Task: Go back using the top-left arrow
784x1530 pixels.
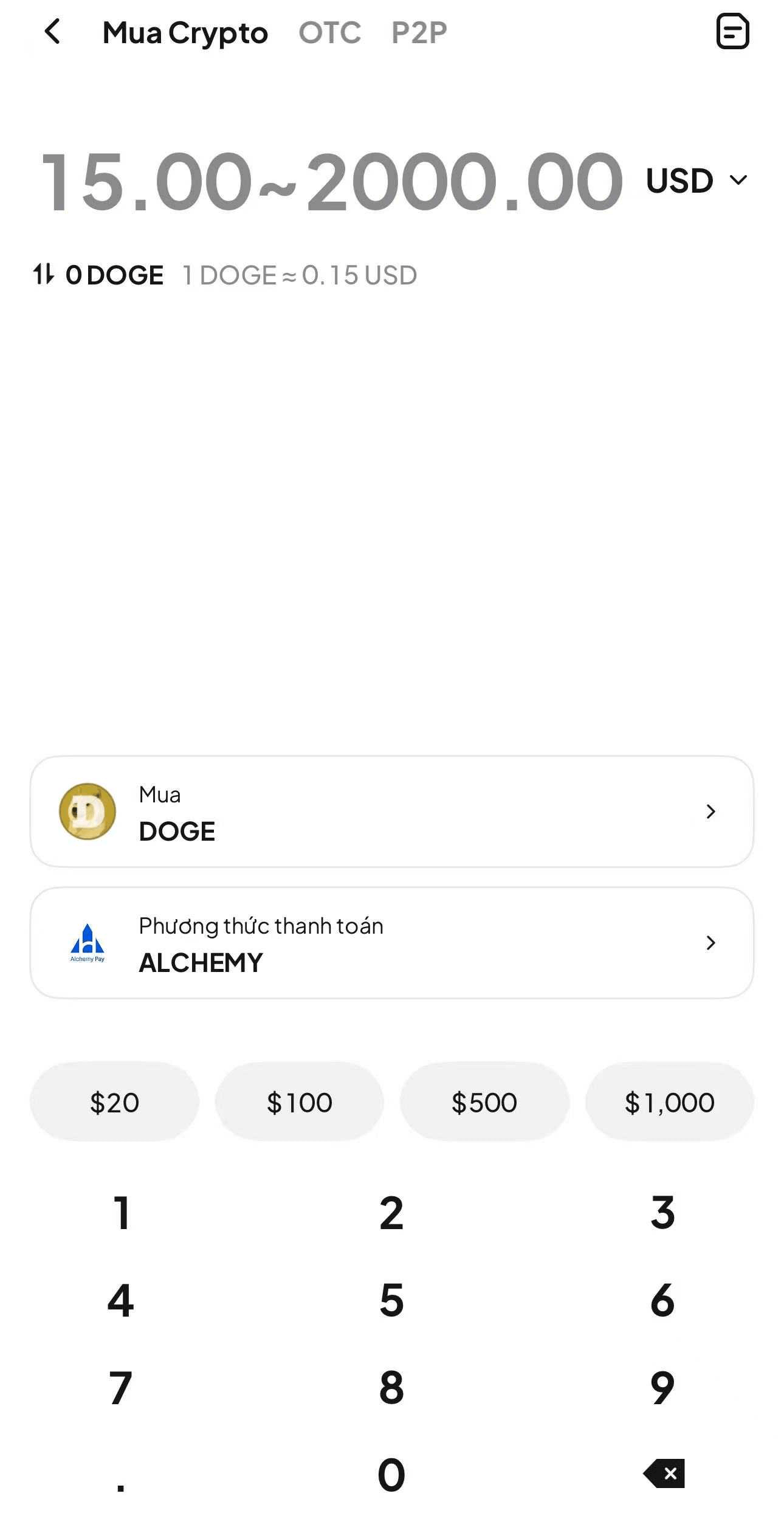Action: coord(53,32)
